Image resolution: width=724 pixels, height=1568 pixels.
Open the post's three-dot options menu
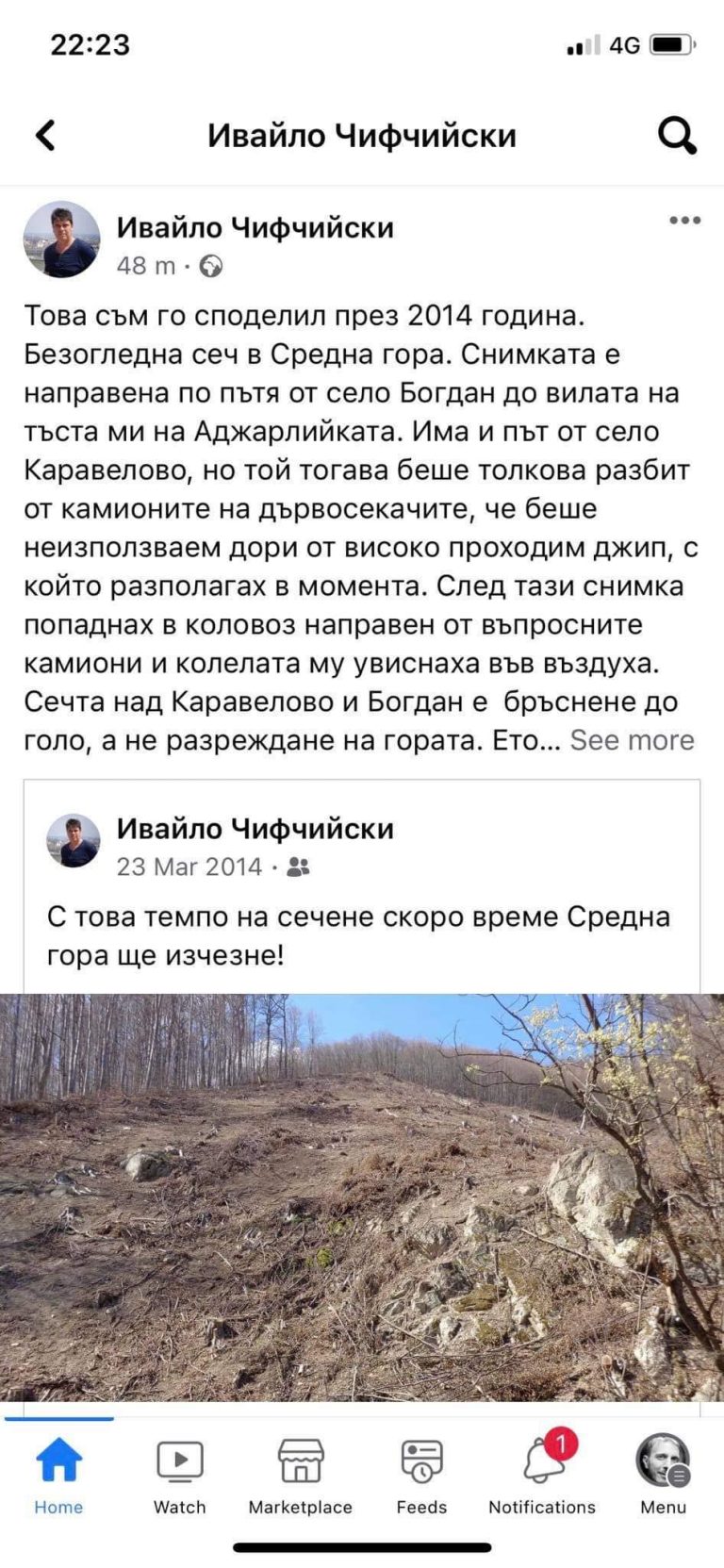(685, 221)
